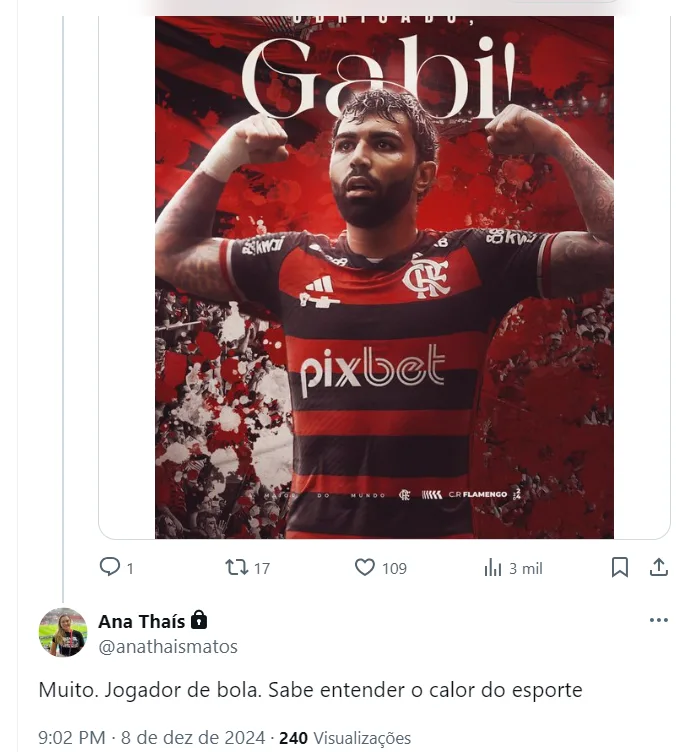Open the Gabi poster image in the quoted post
This screenshot has width=682, height=752.
[384, 280]
